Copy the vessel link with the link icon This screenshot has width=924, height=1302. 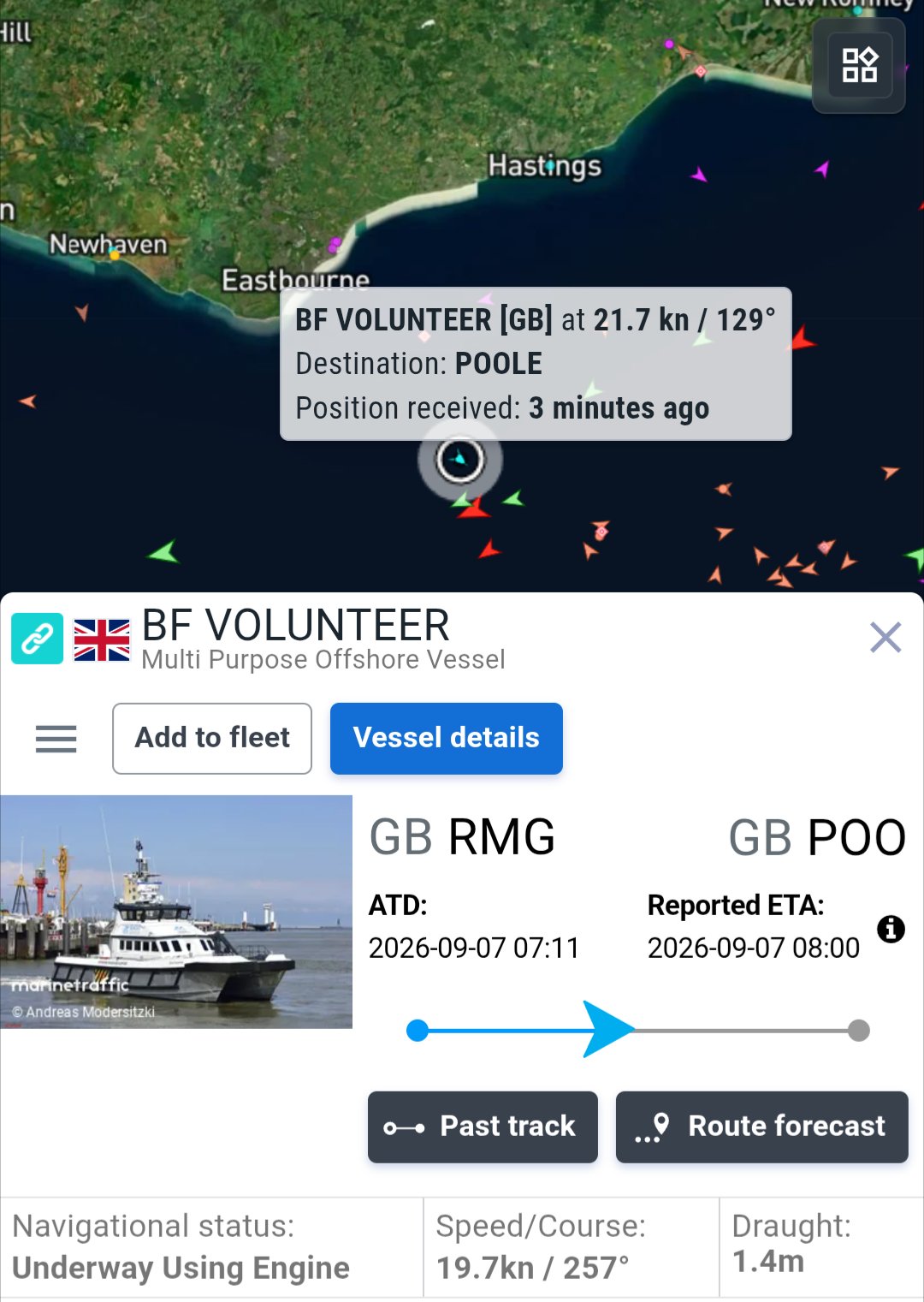[37, 639]
